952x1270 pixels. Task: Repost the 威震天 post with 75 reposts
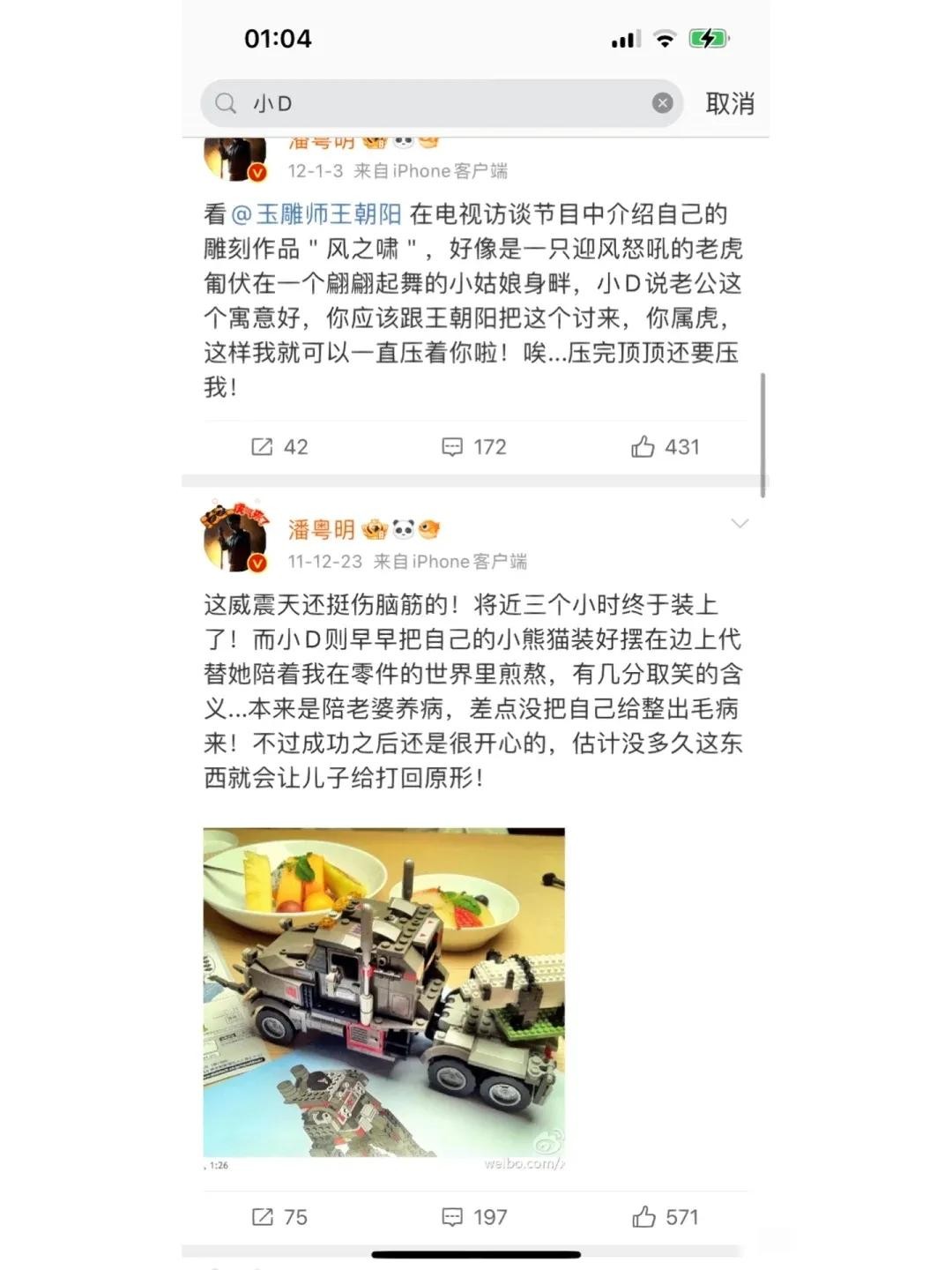coord(279,1217)
